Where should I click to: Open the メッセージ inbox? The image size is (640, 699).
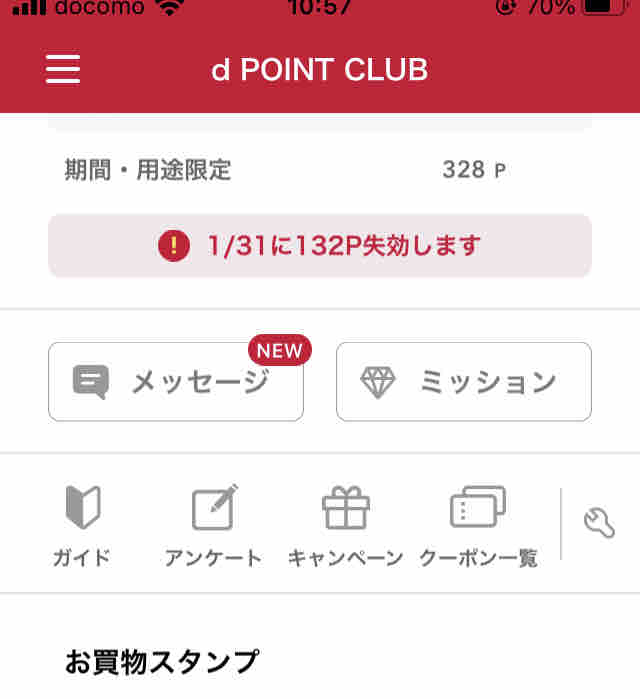click(x=176, y=381)
